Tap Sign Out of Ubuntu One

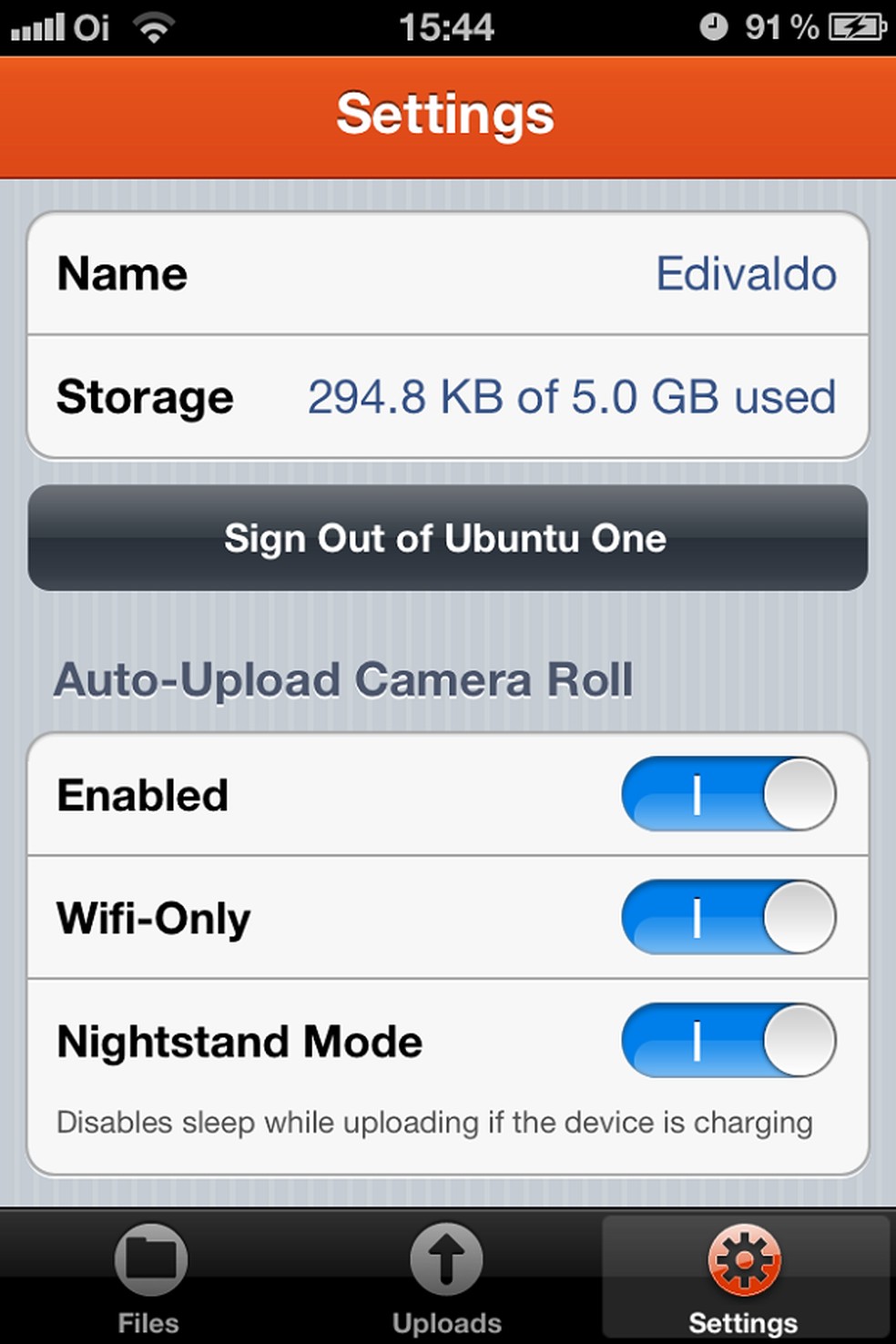click(x=447, y=538)
